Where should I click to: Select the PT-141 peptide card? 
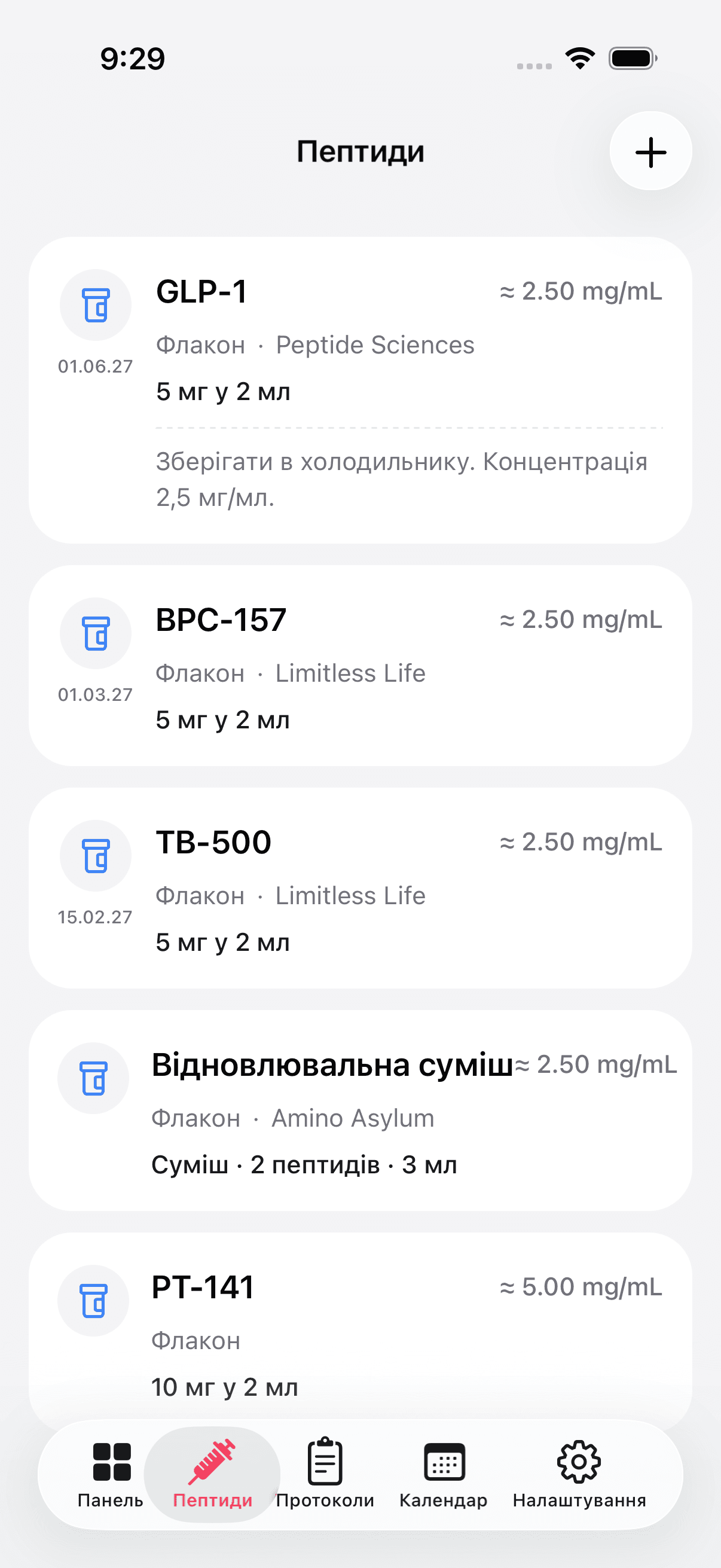[x=360, y=1327]
